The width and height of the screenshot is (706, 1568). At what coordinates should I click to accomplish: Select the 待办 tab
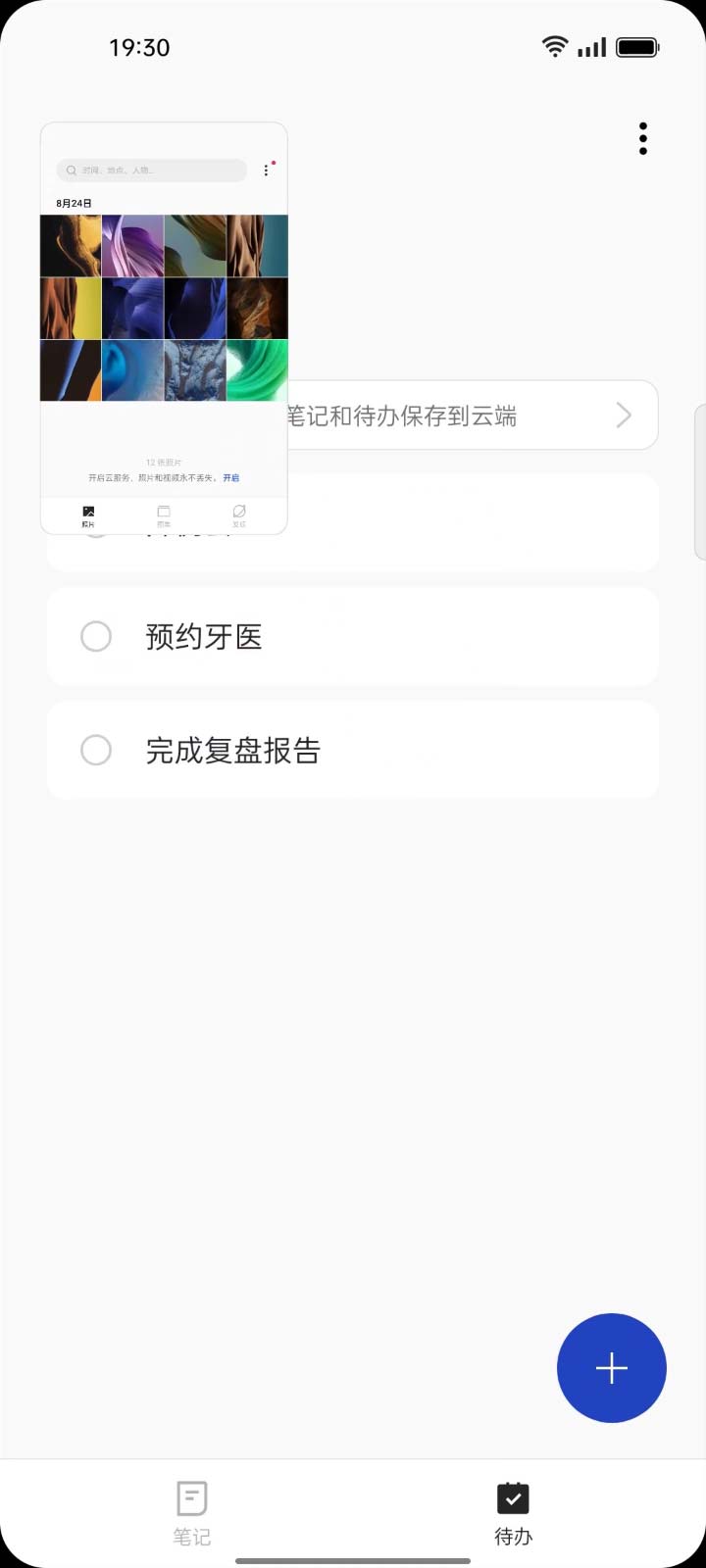click(513, 1512)
